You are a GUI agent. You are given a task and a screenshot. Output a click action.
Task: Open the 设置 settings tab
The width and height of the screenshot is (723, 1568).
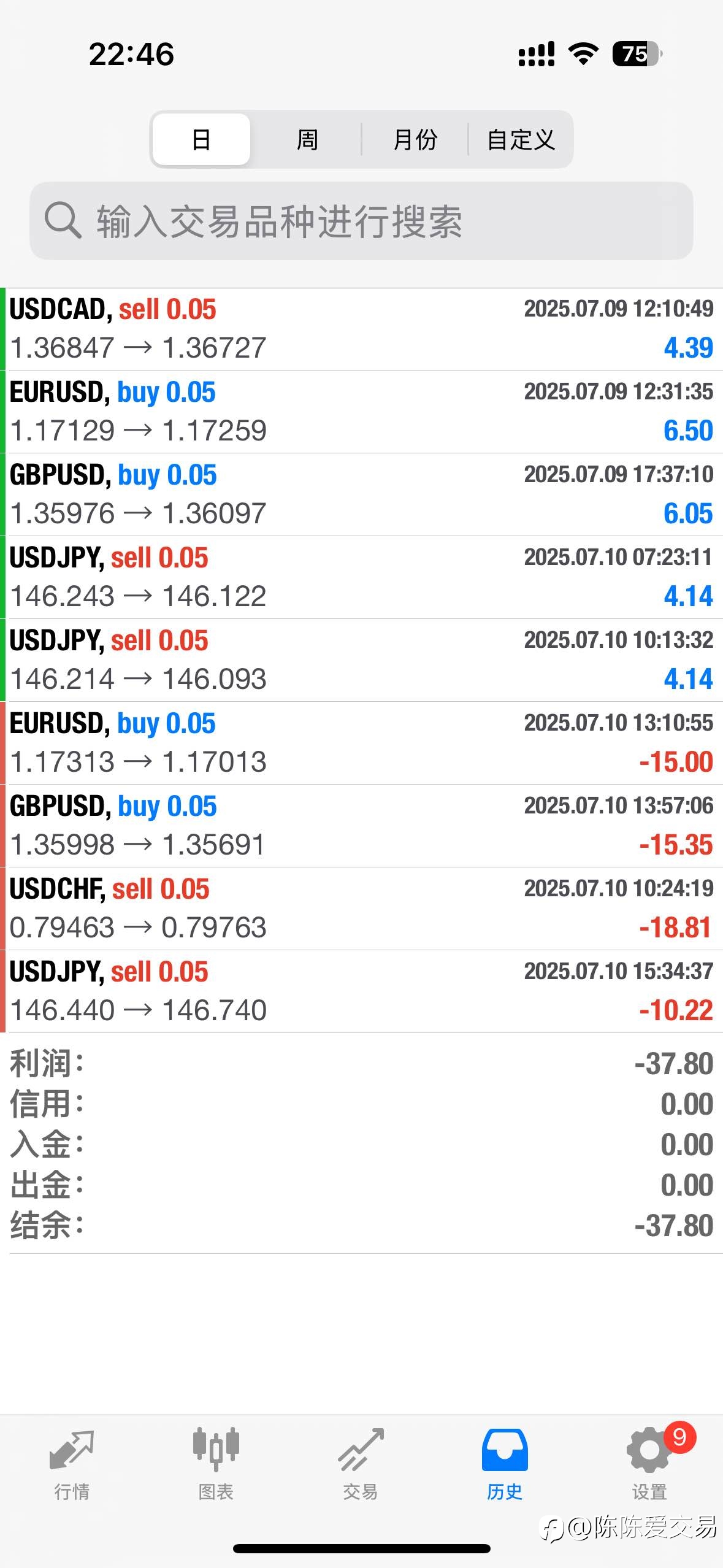coord(649,1464)
